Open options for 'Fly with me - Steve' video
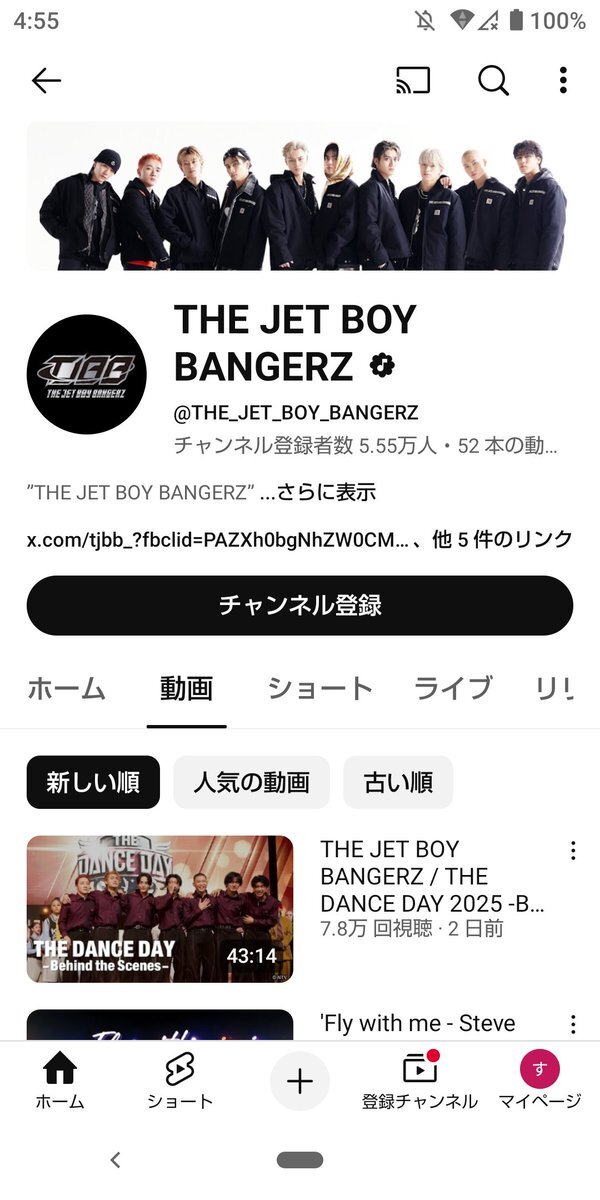This screenshot has height=1200, width=600. tap(573, 1024)
